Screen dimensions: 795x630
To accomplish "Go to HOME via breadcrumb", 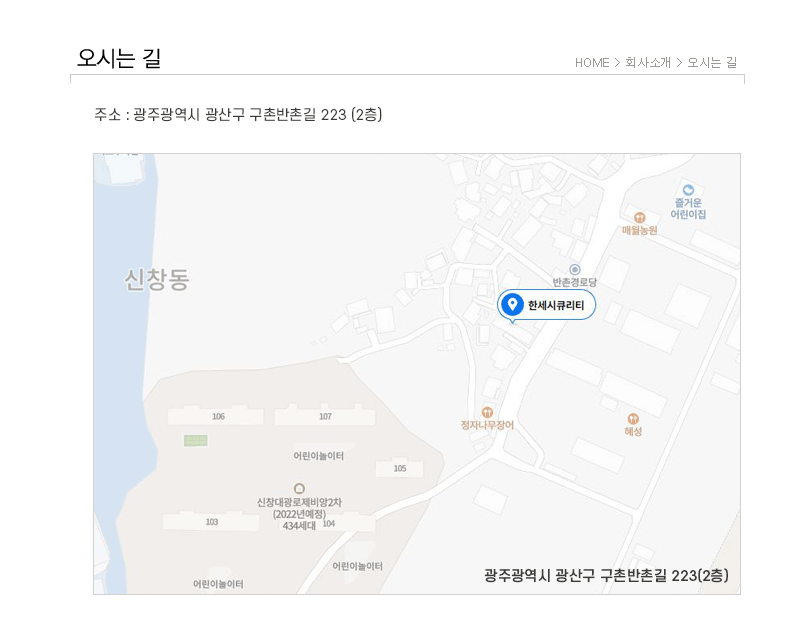I will [x=591, y=63].
